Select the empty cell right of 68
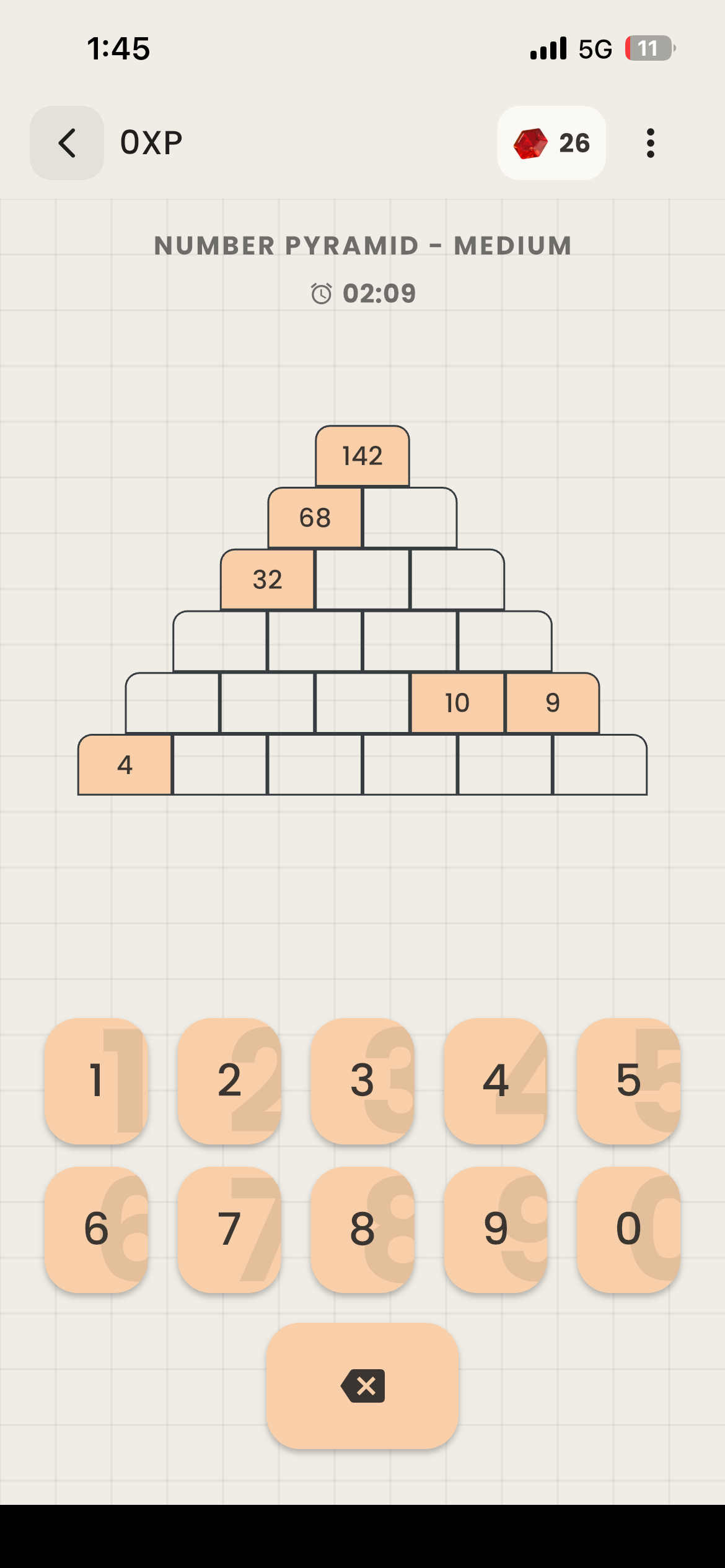The width and height of the screenshot is (725, 1568). [x=410, y=518]
